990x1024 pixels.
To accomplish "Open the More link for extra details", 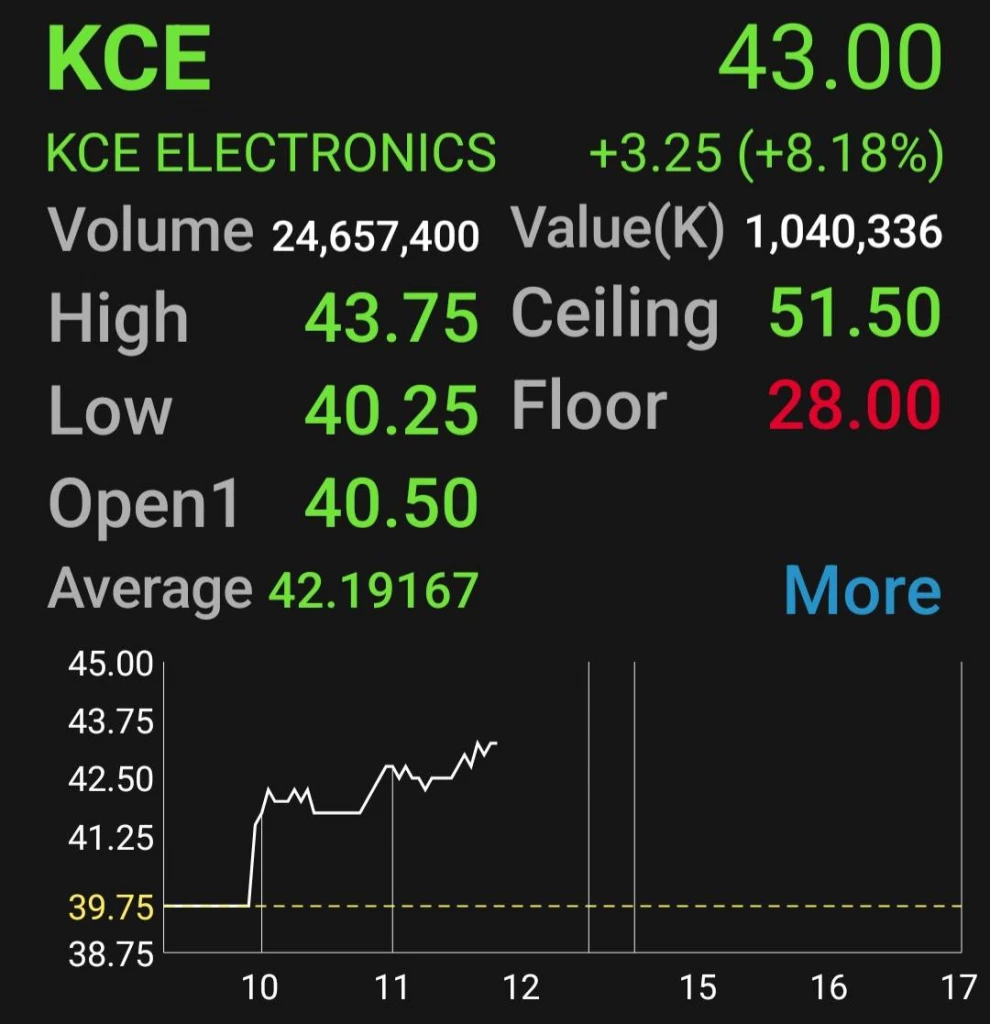I will (862, 588).
